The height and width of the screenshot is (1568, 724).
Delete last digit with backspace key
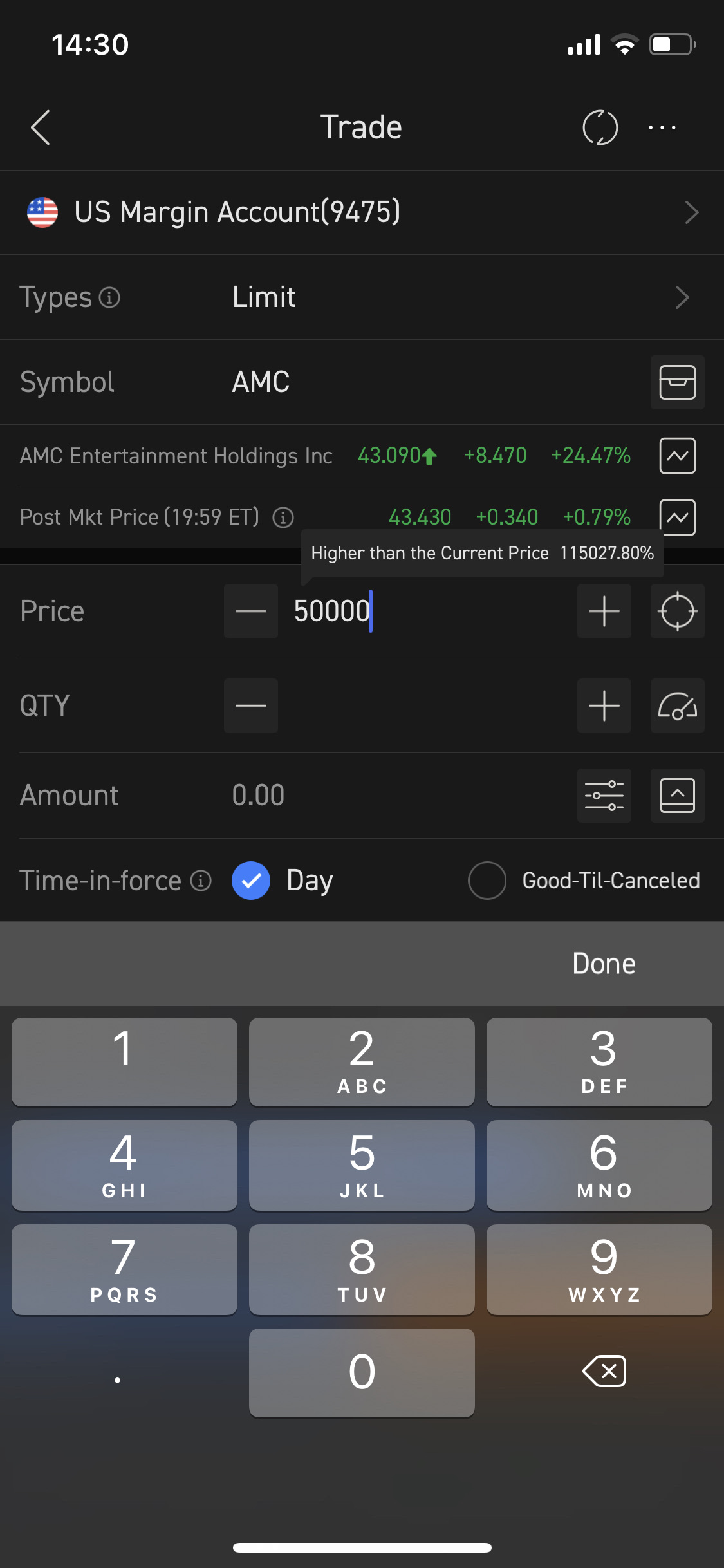[x=604, y=1371]
